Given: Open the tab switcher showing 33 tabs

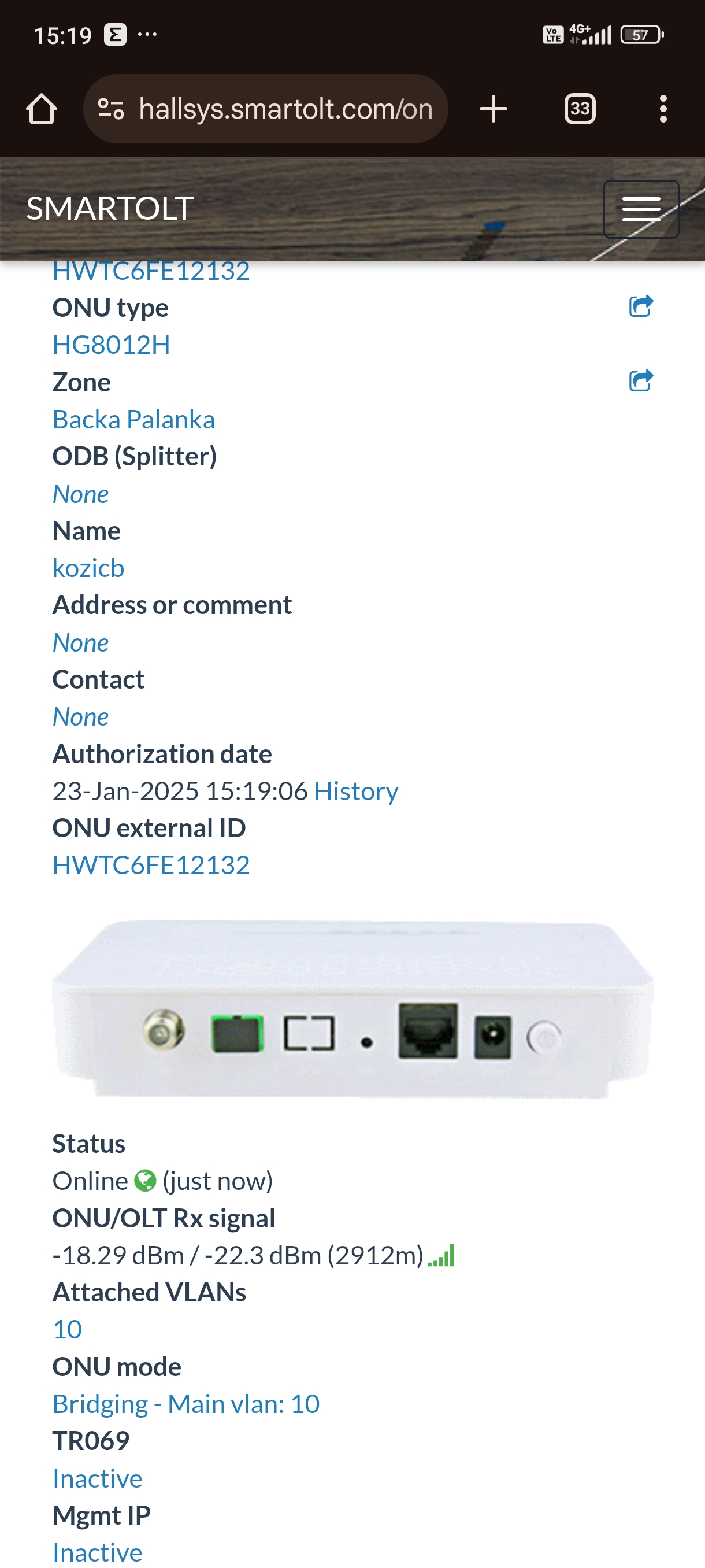Looking at the screenshot, I should click(579, 109).
